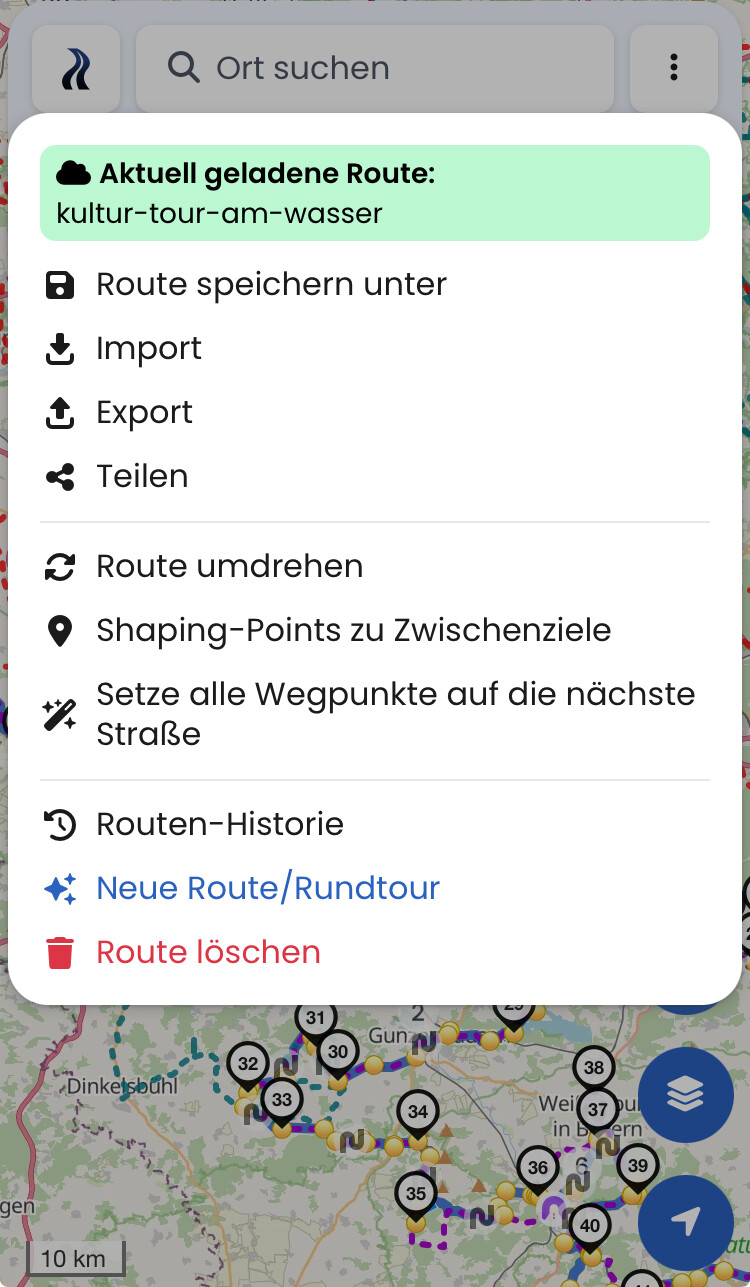Choose the Import option
Viewport: 750px width, 1287px height.
coord(375,348)
